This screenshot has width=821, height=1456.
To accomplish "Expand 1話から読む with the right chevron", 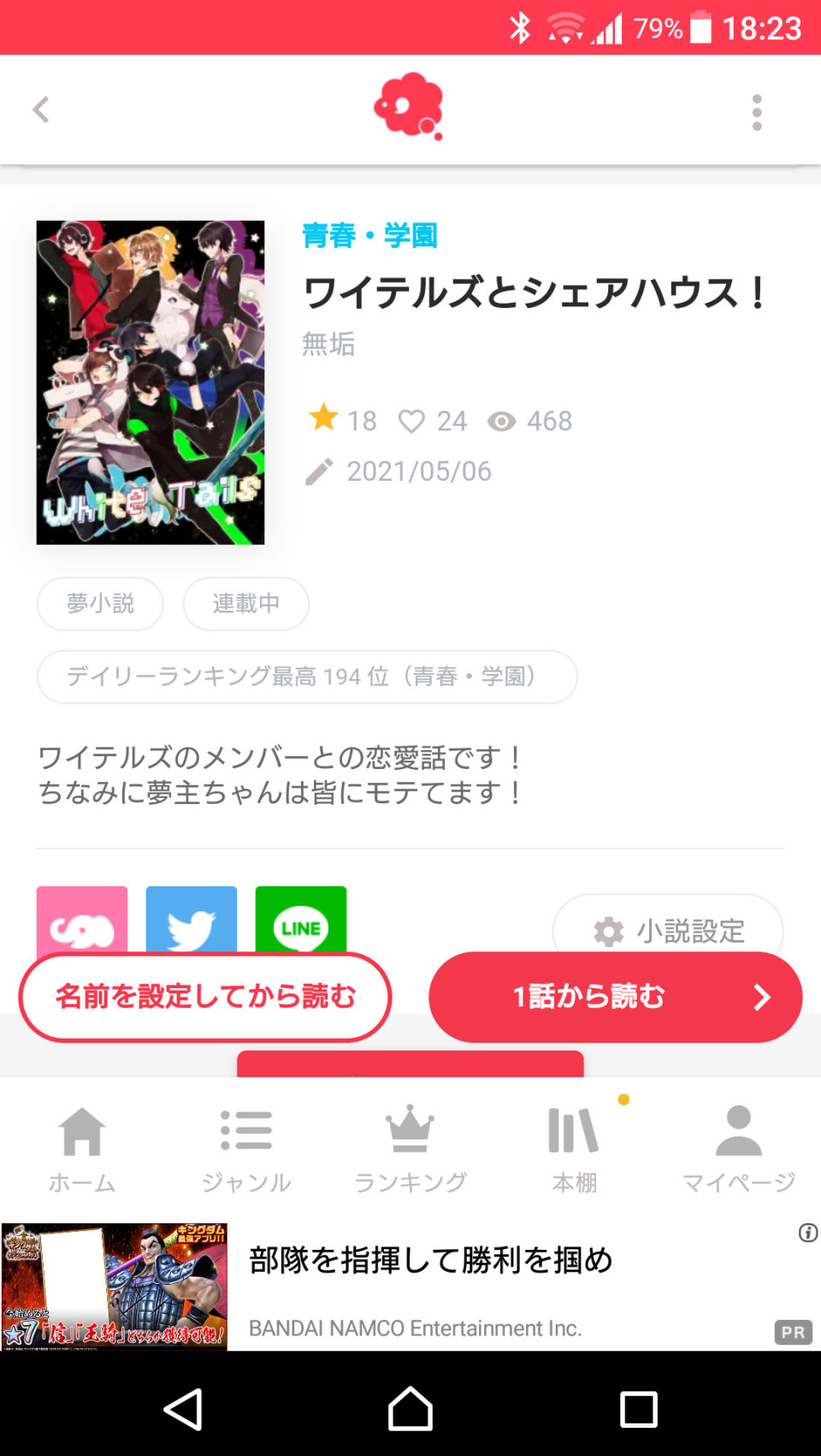I will point(762,997).
